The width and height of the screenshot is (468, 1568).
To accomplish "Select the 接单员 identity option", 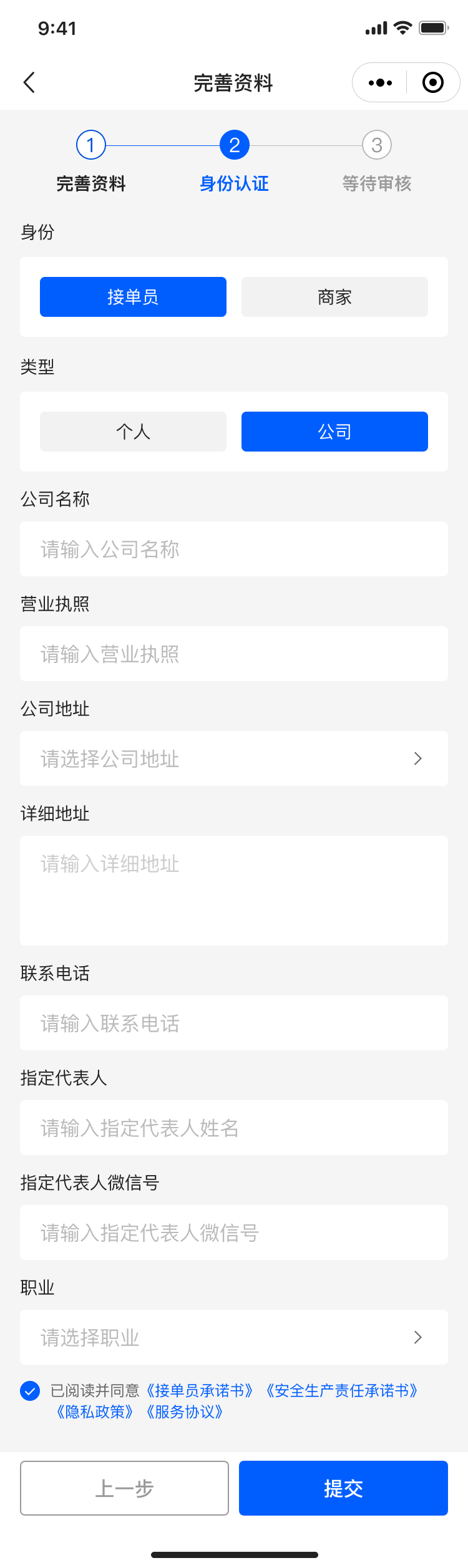I will pyautogui.click(x=133, y=297).
